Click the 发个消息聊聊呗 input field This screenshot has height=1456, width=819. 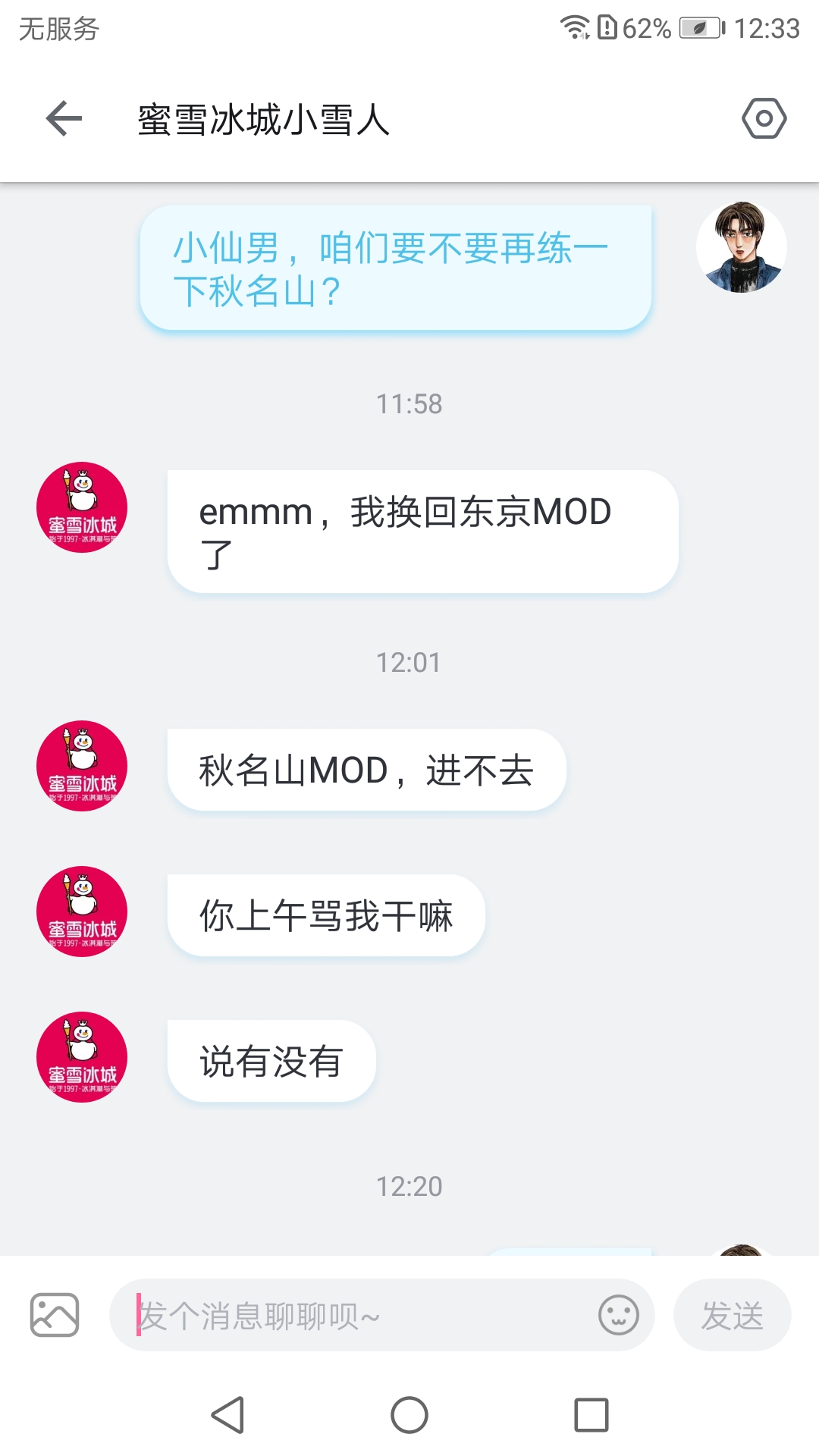click(341, 1314)
